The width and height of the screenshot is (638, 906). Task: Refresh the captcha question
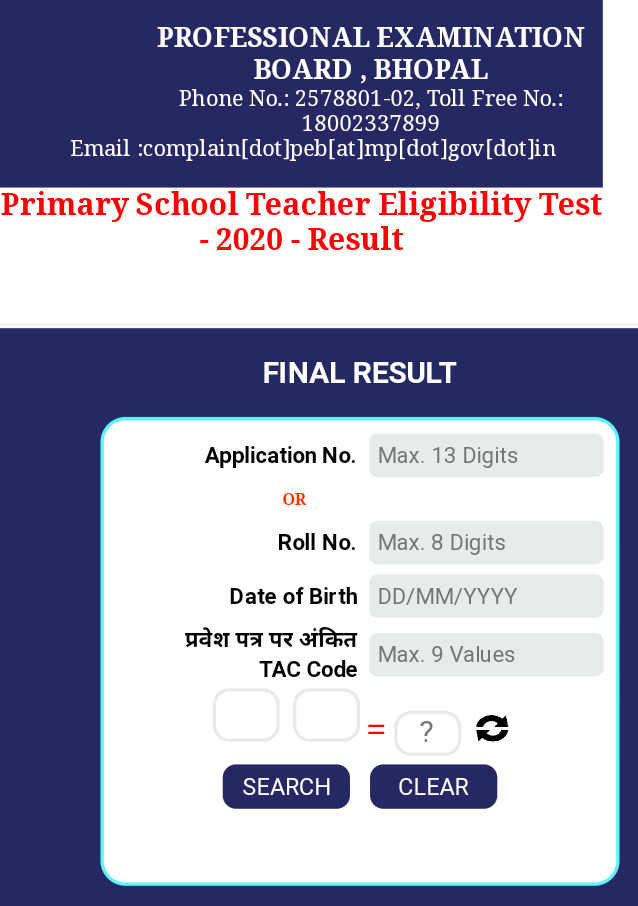[x=492, y=729]
